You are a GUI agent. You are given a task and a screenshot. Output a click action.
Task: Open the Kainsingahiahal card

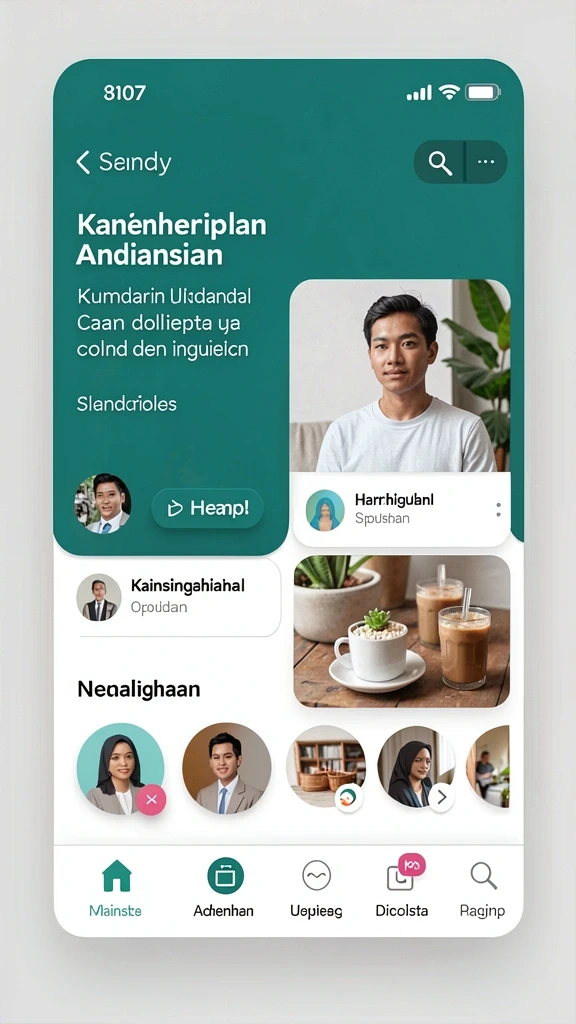coord(178,597)
